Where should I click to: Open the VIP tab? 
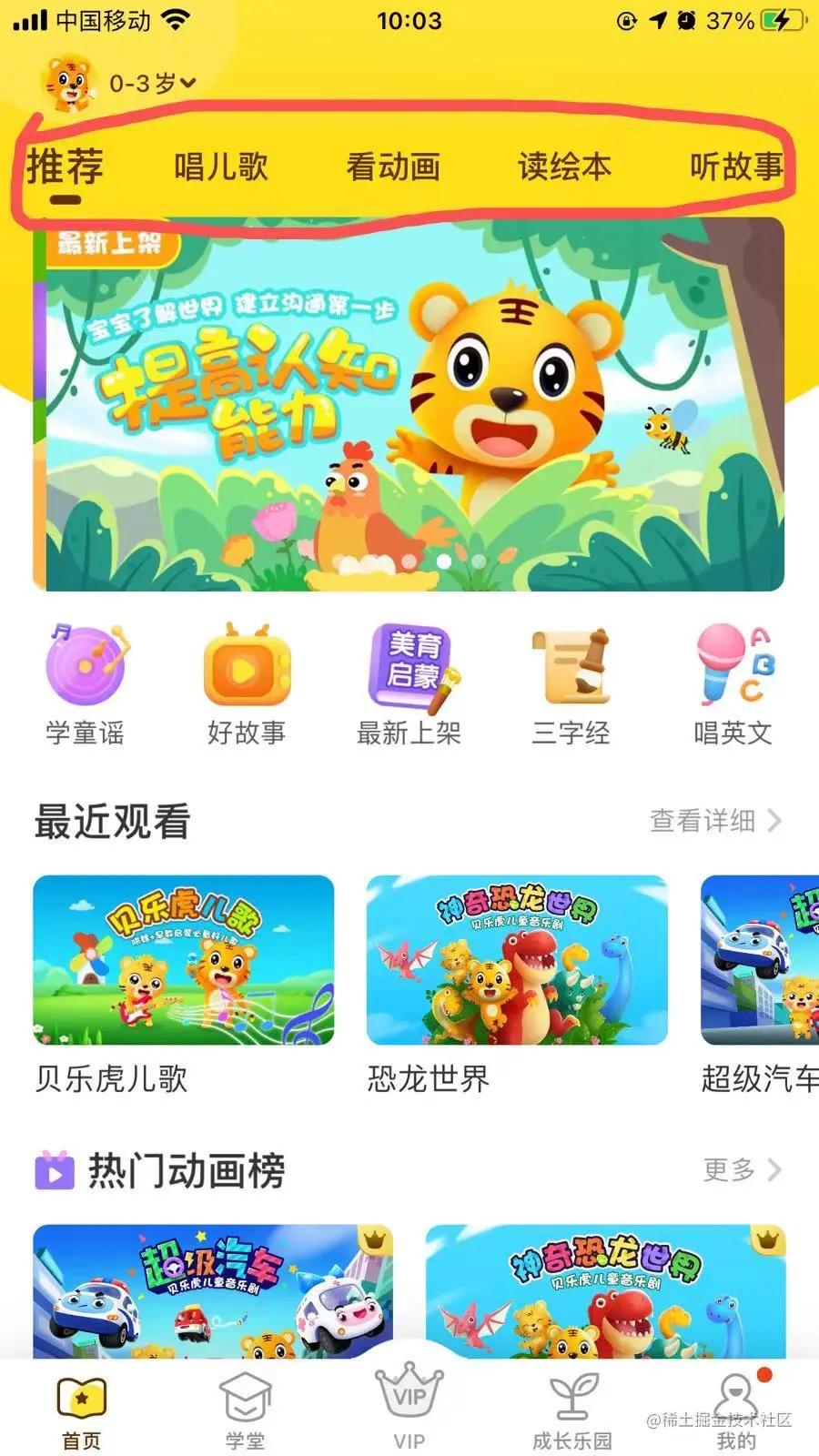[409, 1406]
